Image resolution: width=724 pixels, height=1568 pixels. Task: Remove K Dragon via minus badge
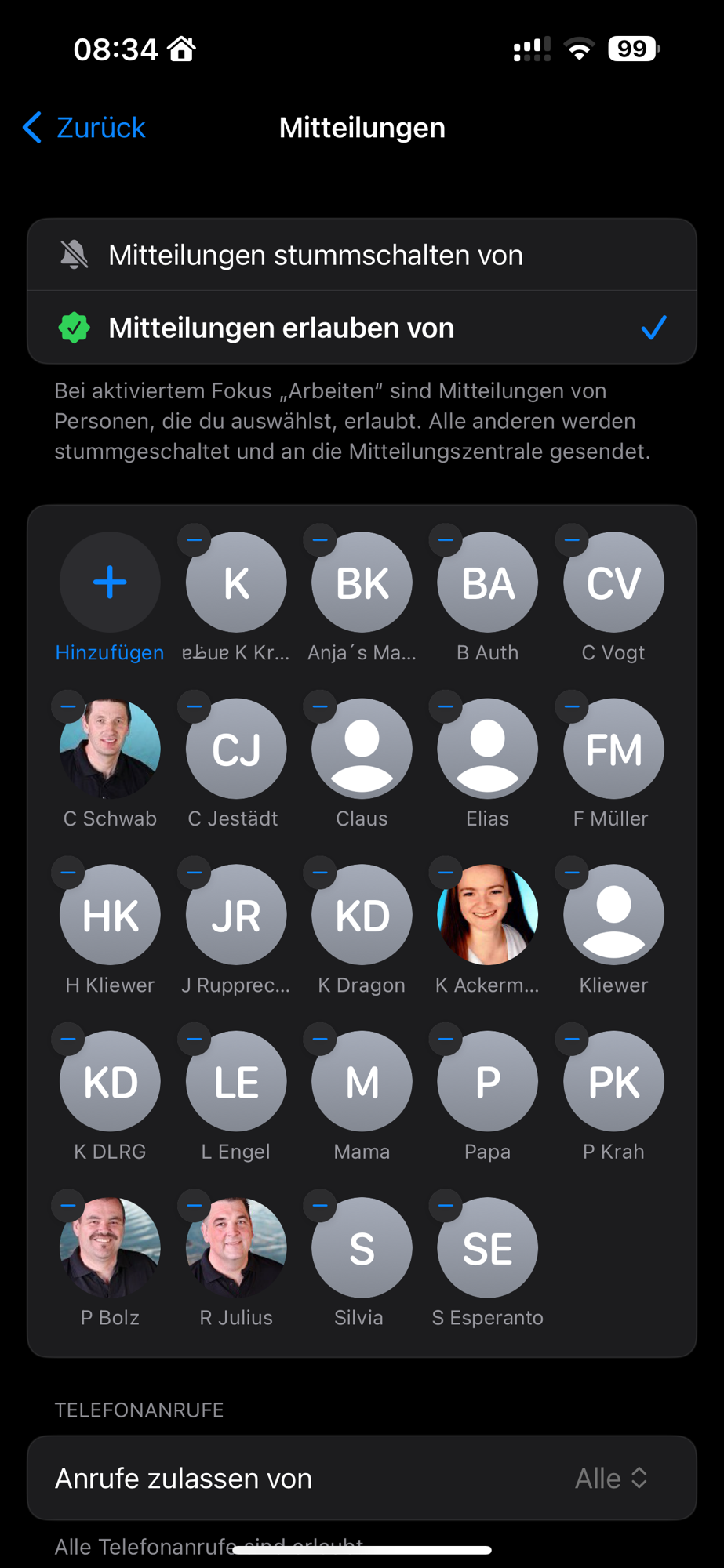pyautogui.click(x=320, y=873)
